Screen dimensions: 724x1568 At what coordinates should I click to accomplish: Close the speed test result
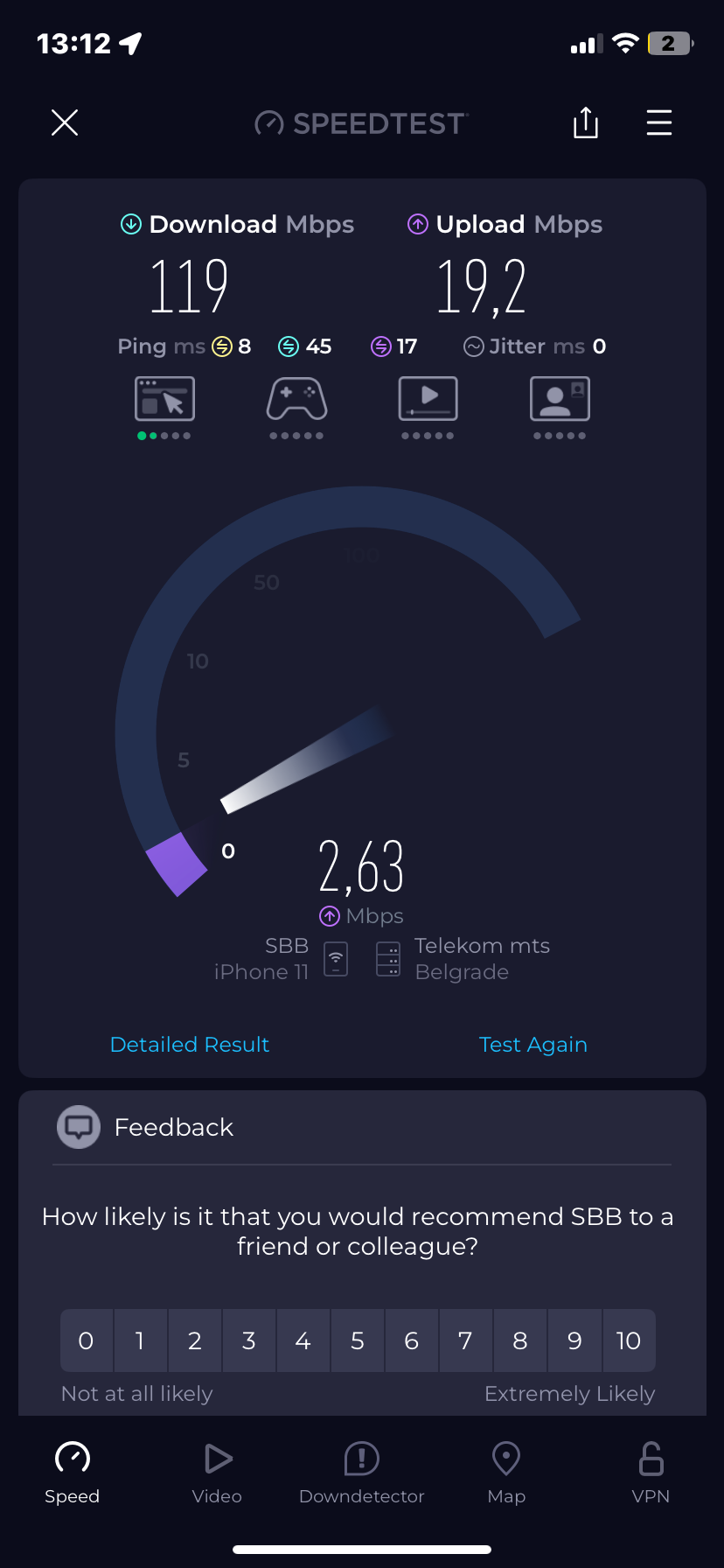[65, 123]
